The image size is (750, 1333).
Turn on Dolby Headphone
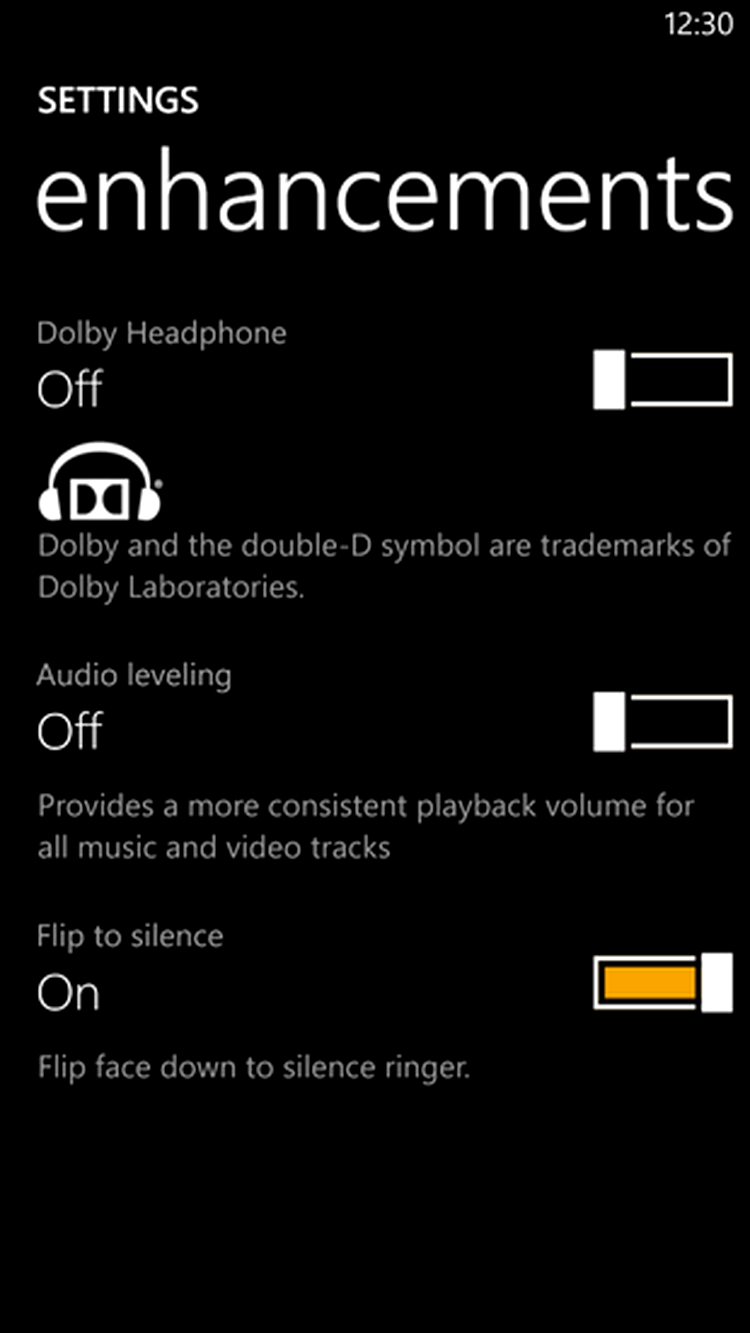click(663, 380)
